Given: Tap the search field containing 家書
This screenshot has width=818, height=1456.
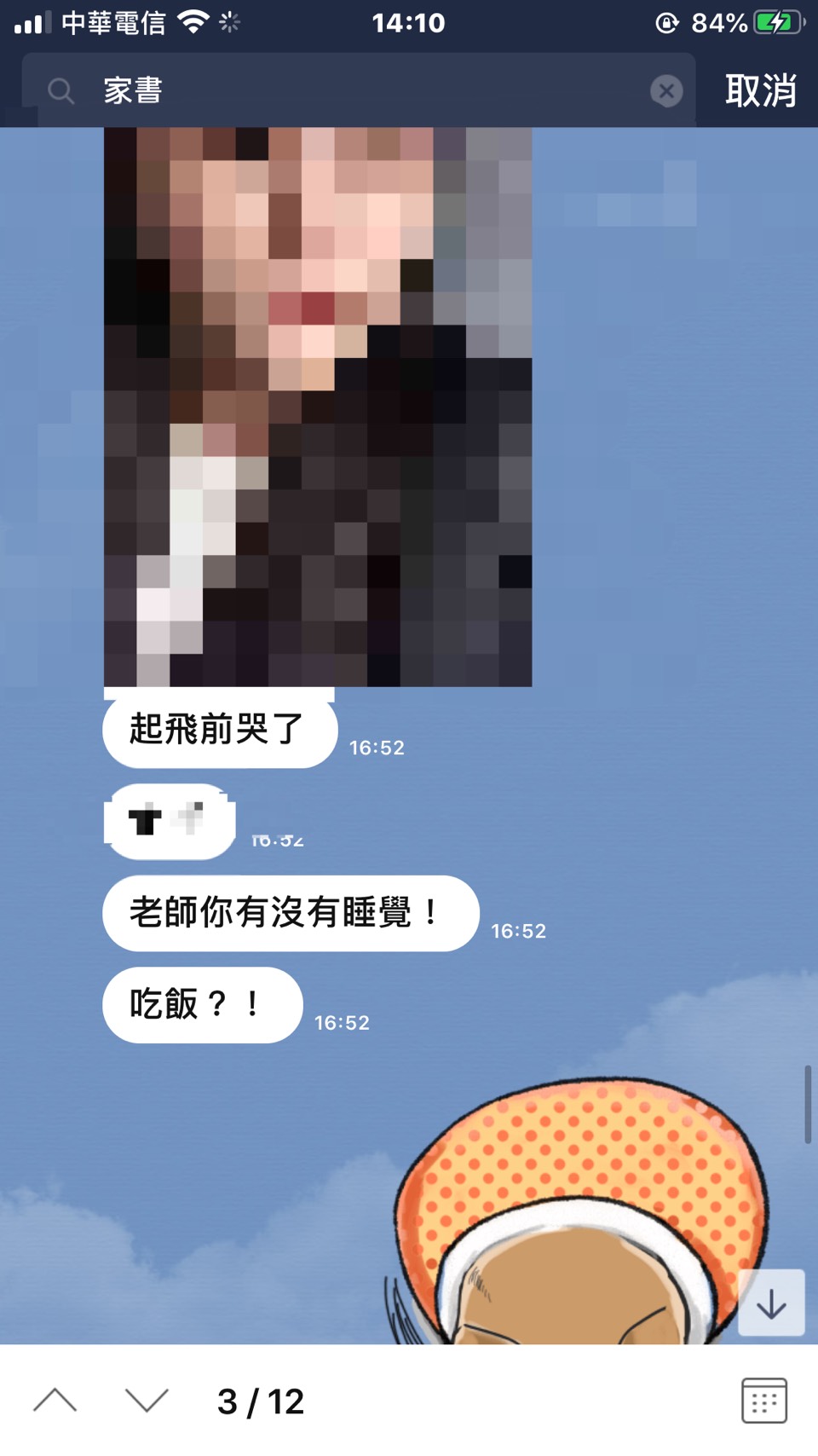Looking at the screenshot, I should [x=358, y=90].
